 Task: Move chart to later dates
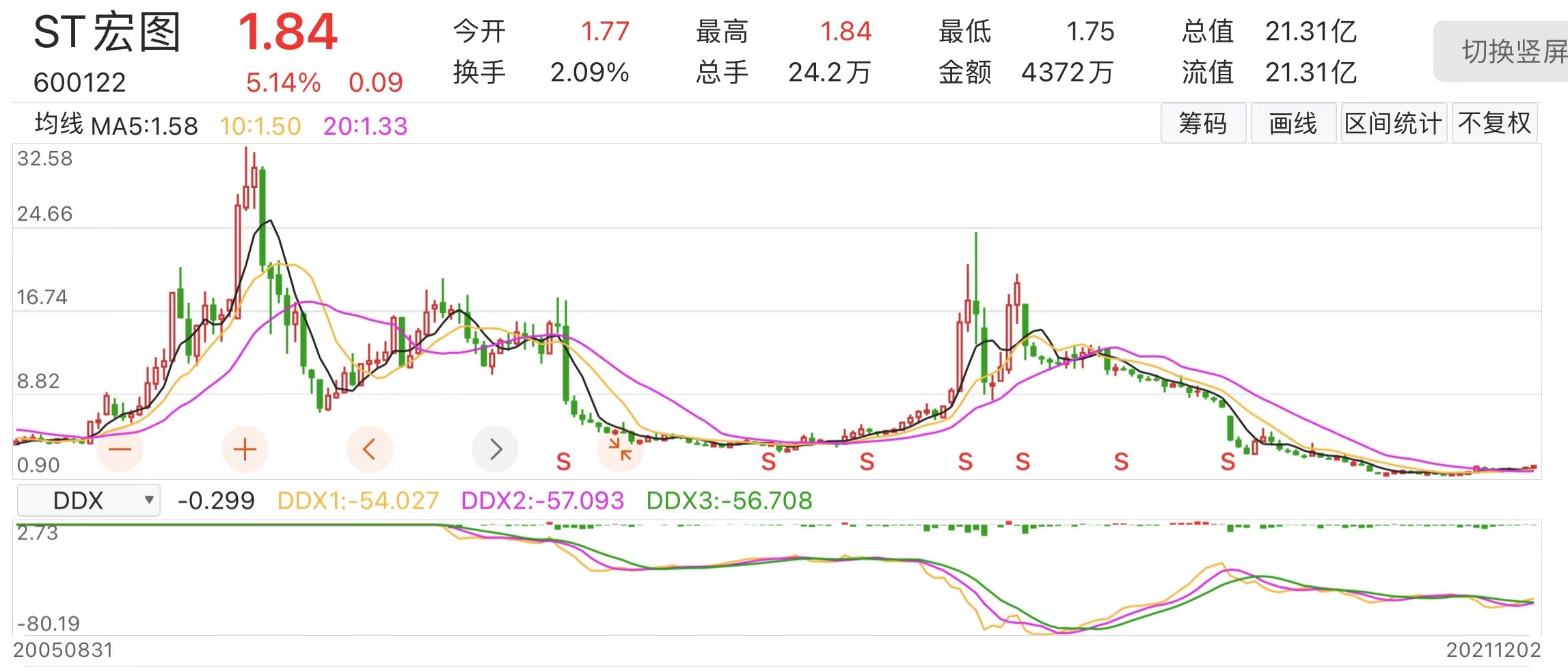[x=496, y=449]
